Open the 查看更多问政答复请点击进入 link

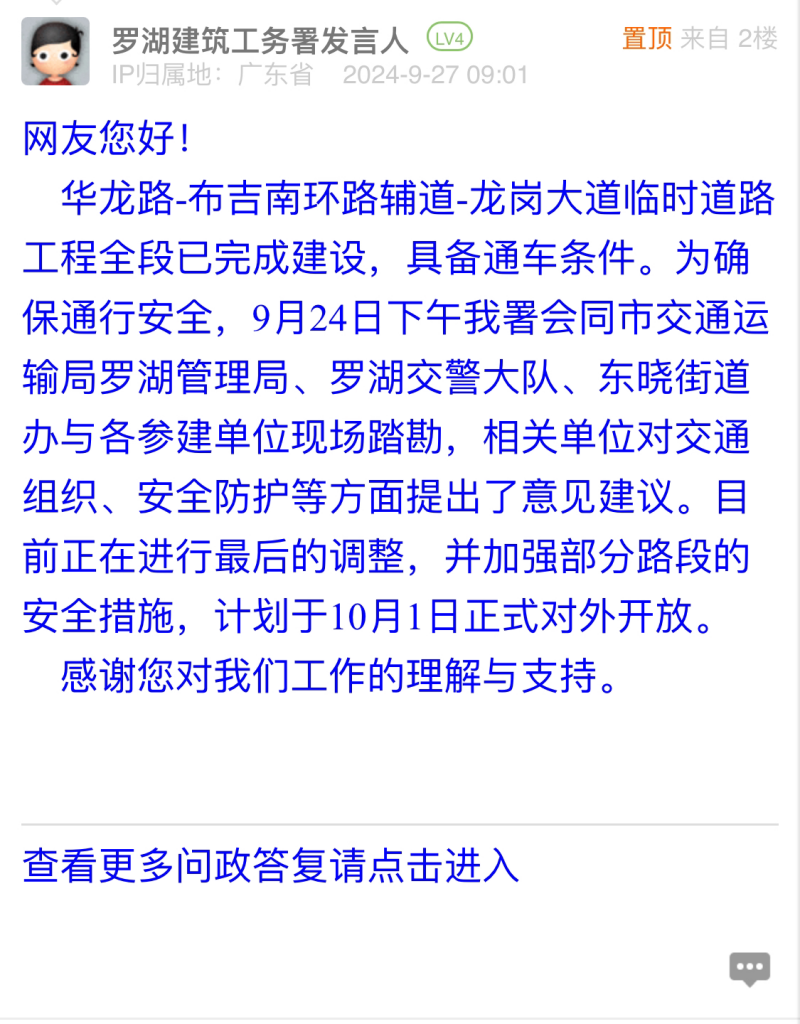click(x=271, y=865)
